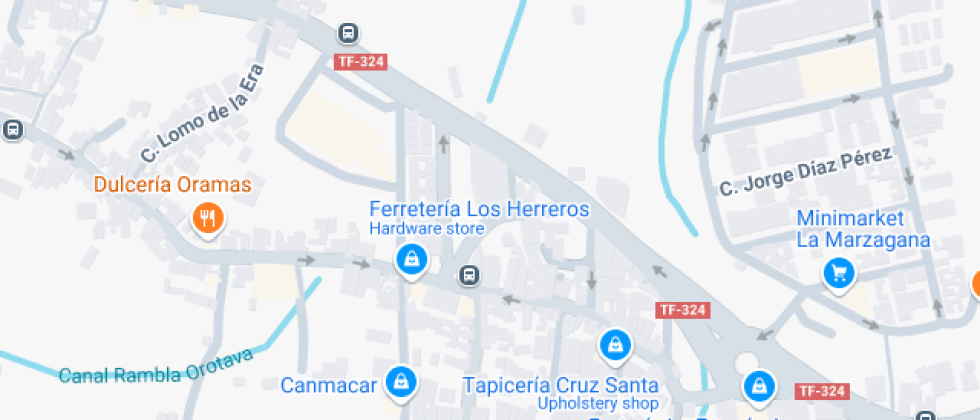Select the Ferretería Los Herreros hardware store pin
The width and height of the screenshot is (980, 420).
[410, 261]
